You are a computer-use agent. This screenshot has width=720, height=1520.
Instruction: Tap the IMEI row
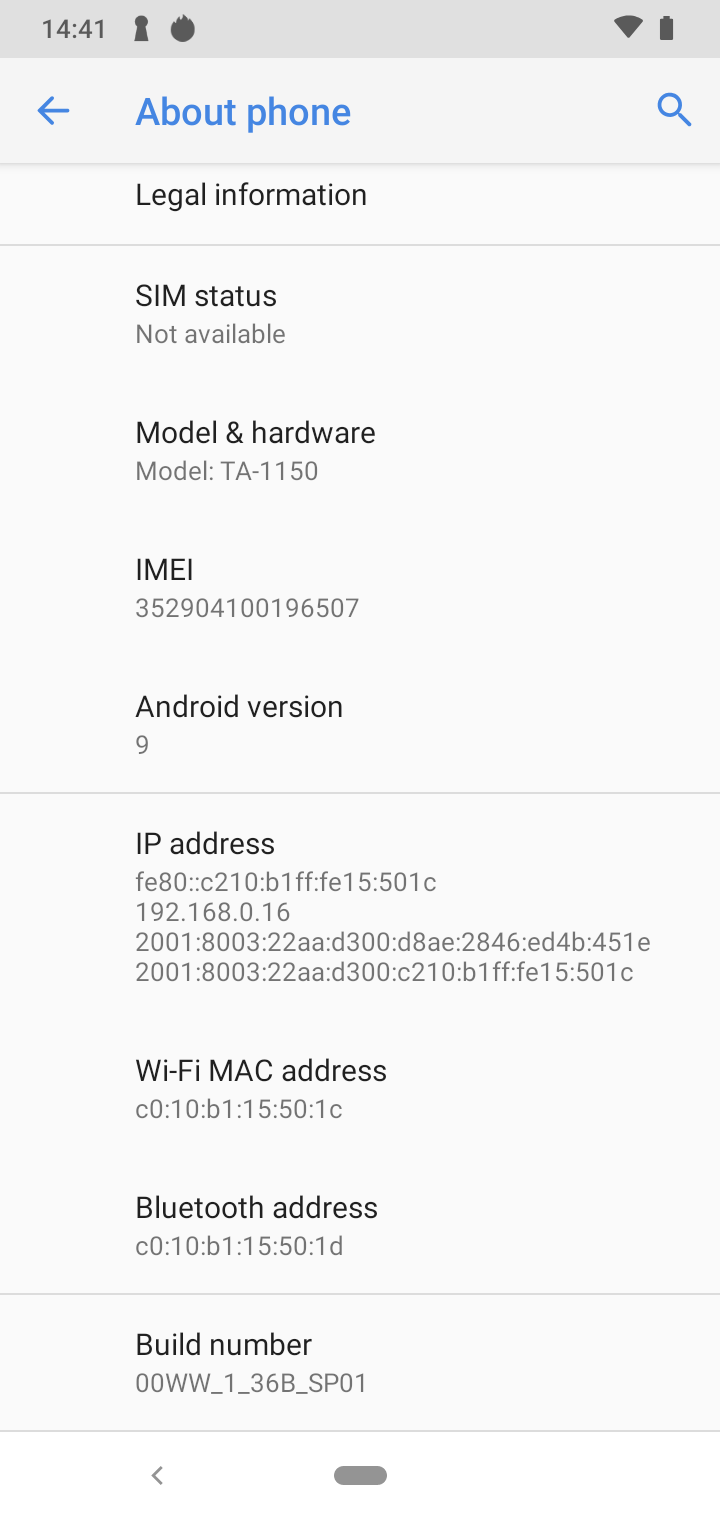click(x=360, y=588)
